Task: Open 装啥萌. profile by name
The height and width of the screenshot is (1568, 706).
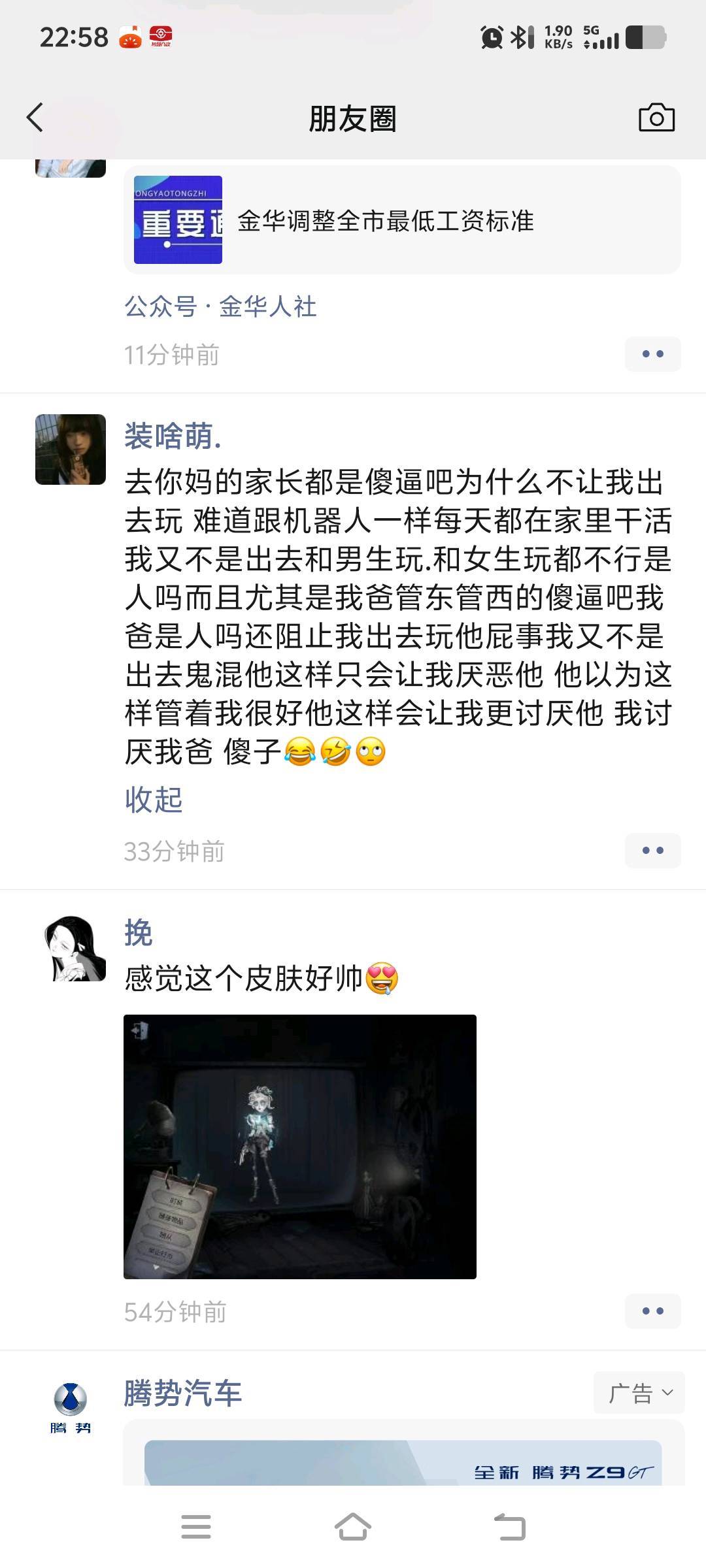Action: [x=173, y=436]
